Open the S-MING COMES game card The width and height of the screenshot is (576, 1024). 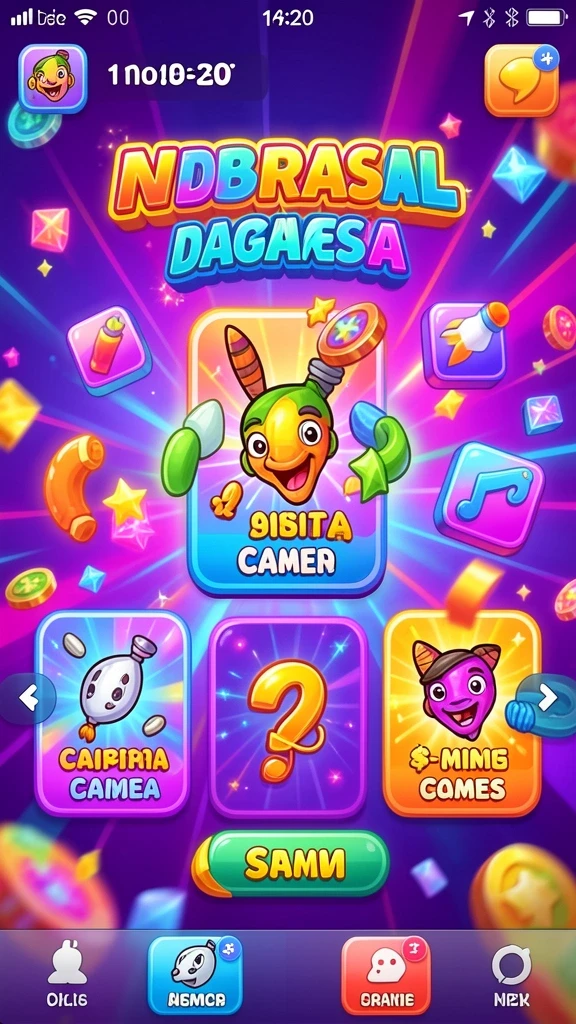point(462,713)
